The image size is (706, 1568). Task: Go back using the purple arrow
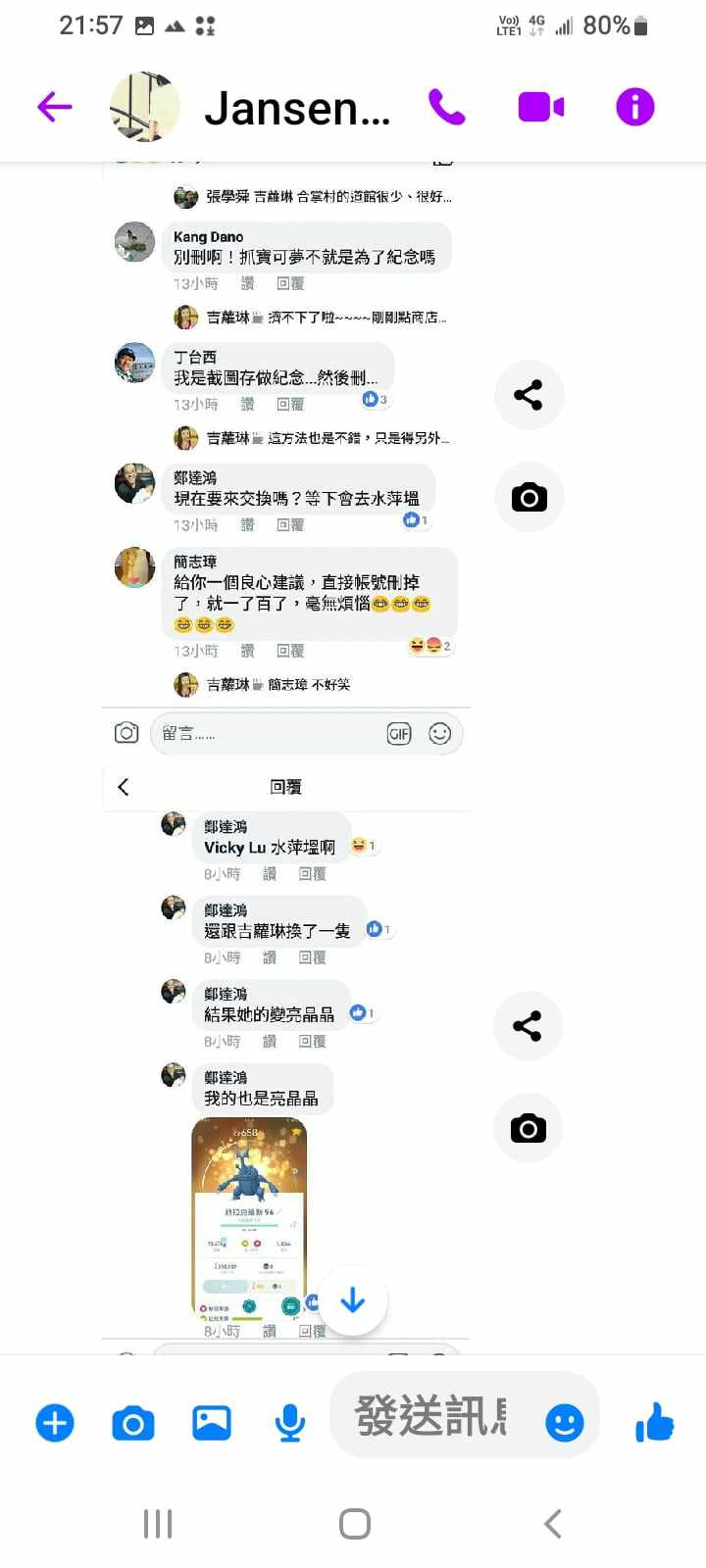pyautogui.click(x=55, y=107)
